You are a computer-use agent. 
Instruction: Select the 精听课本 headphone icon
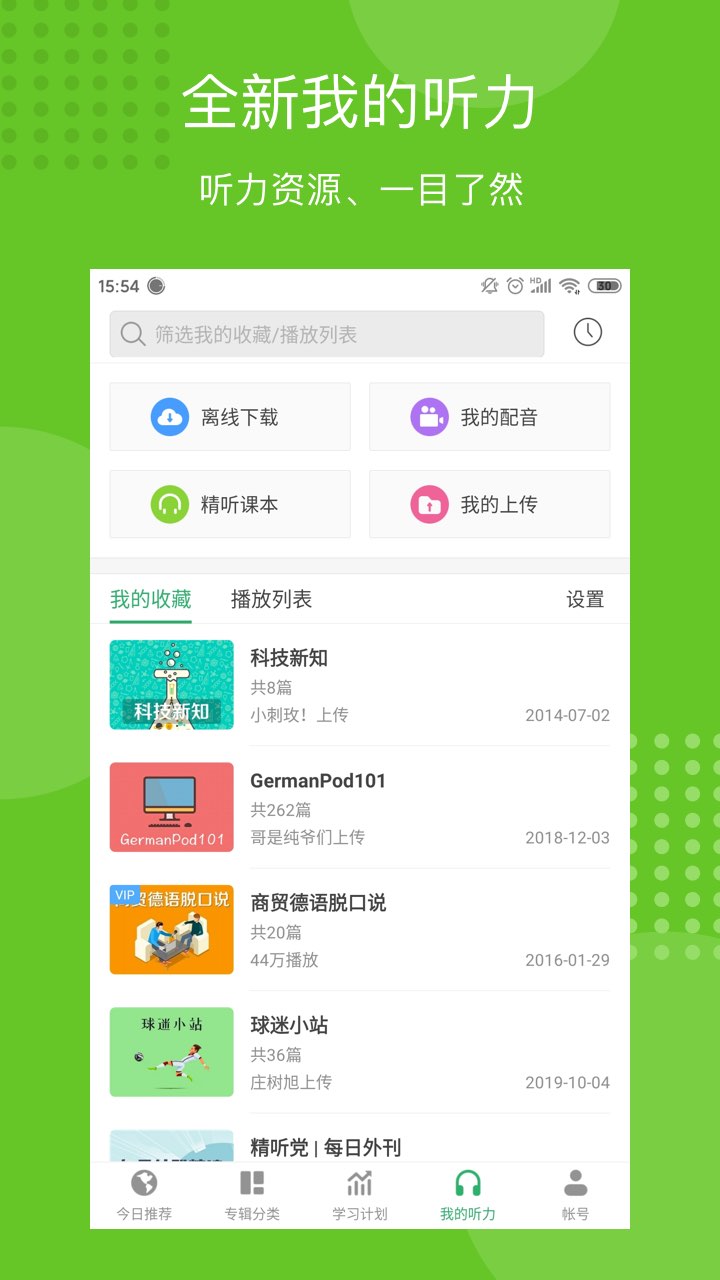[x=170, y=504]
